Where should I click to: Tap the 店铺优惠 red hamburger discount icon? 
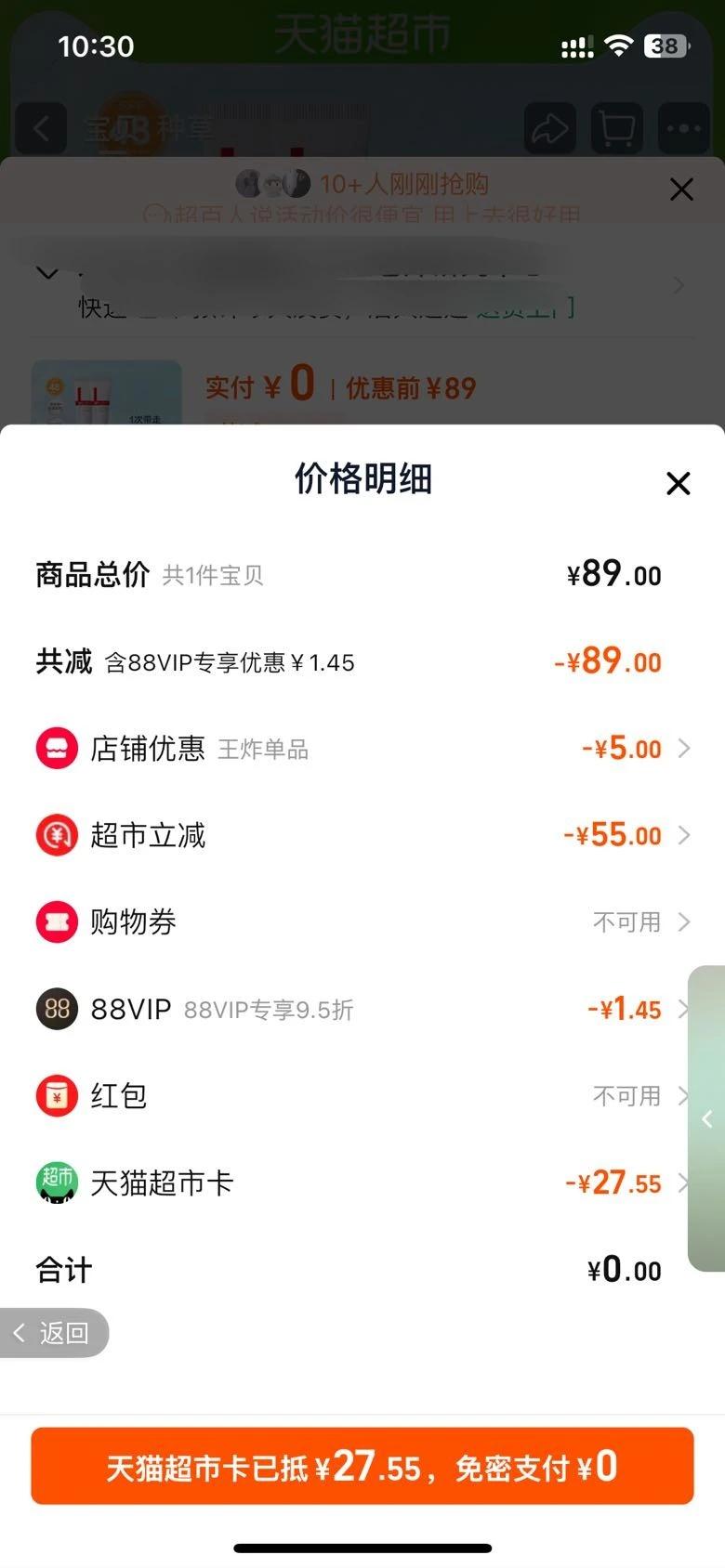pos(57,748)
